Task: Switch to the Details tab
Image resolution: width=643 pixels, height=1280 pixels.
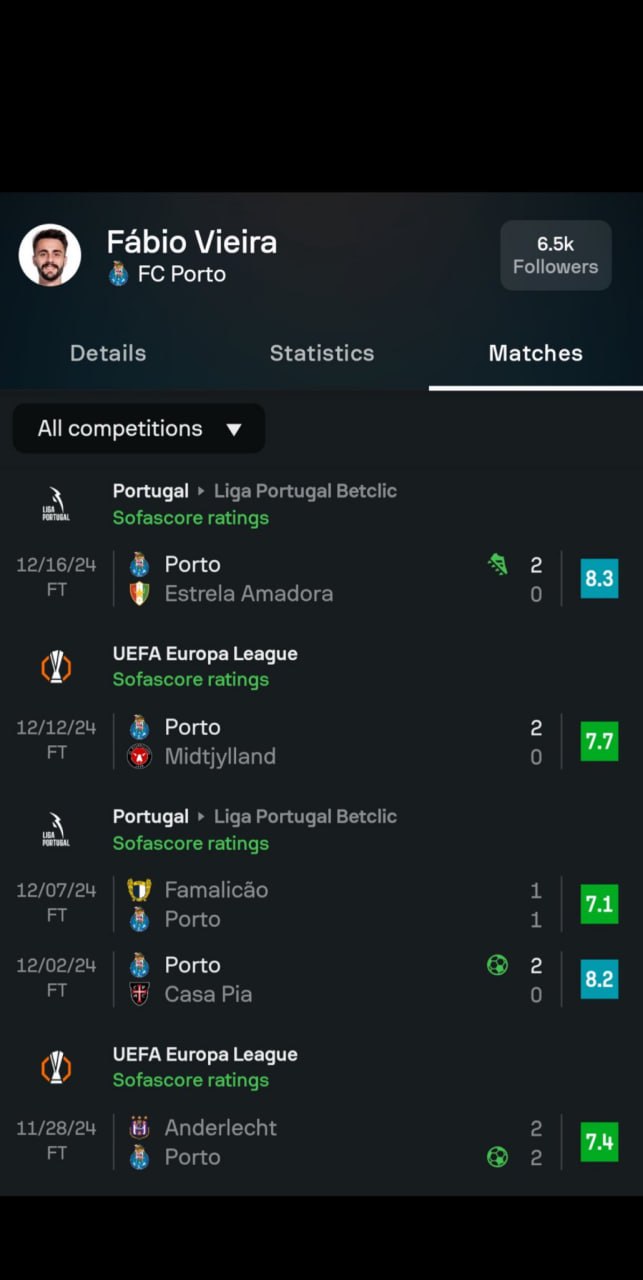Action: click(x=108, y=353)
